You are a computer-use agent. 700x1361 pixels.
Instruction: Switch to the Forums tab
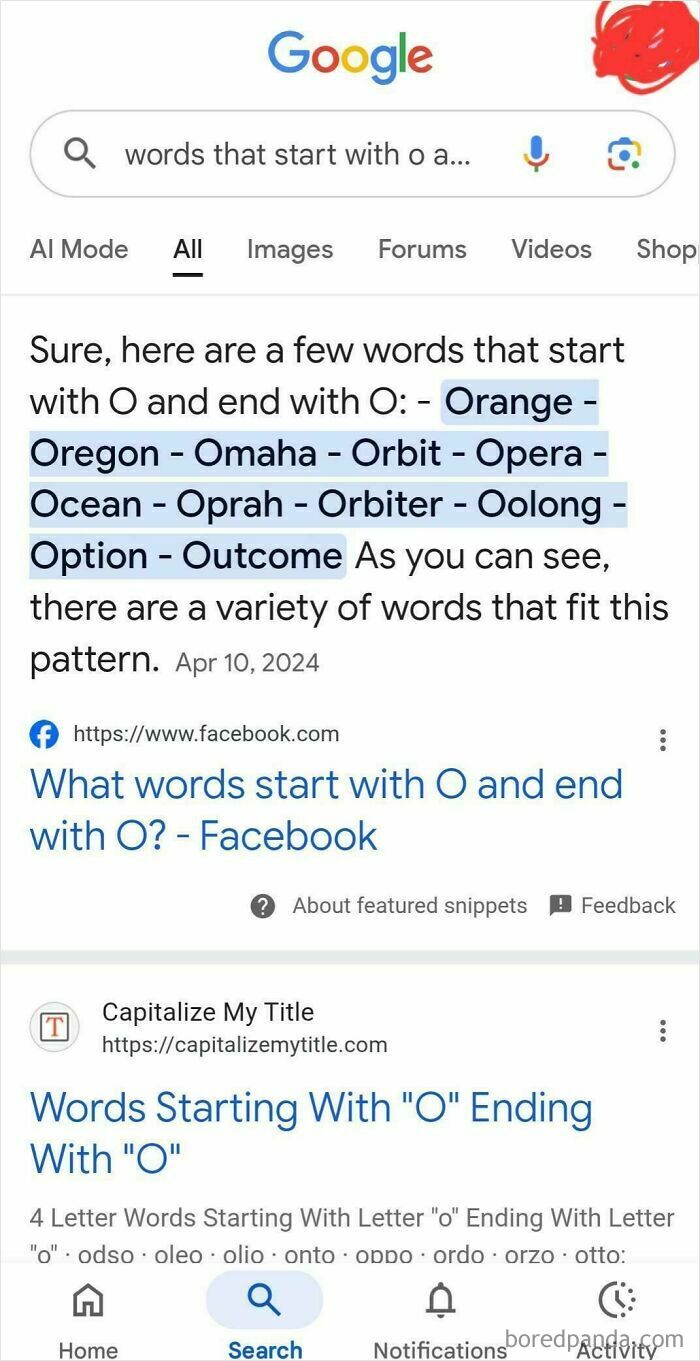tap(422, 249)
